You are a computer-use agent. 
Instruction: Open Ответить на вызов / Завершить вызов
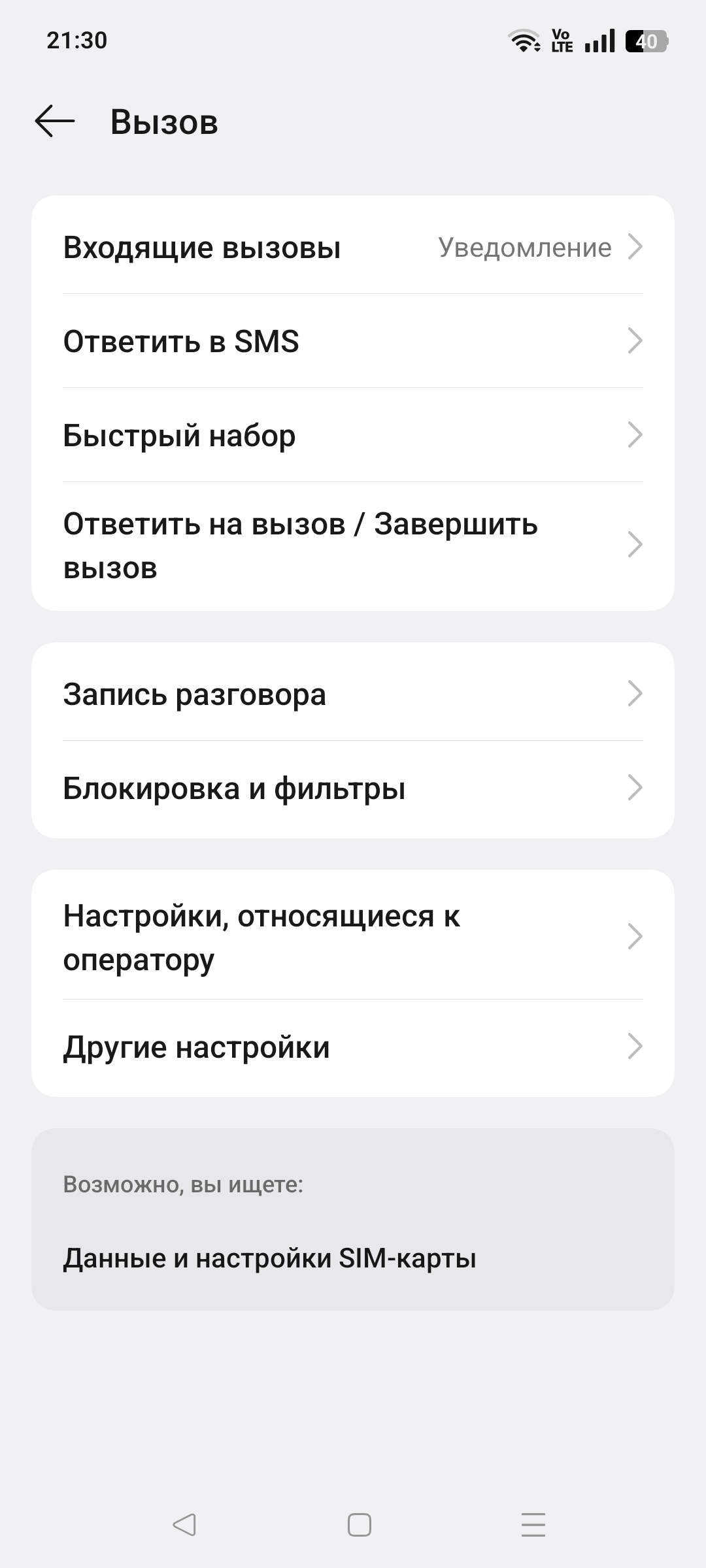[x=353, y=546]
